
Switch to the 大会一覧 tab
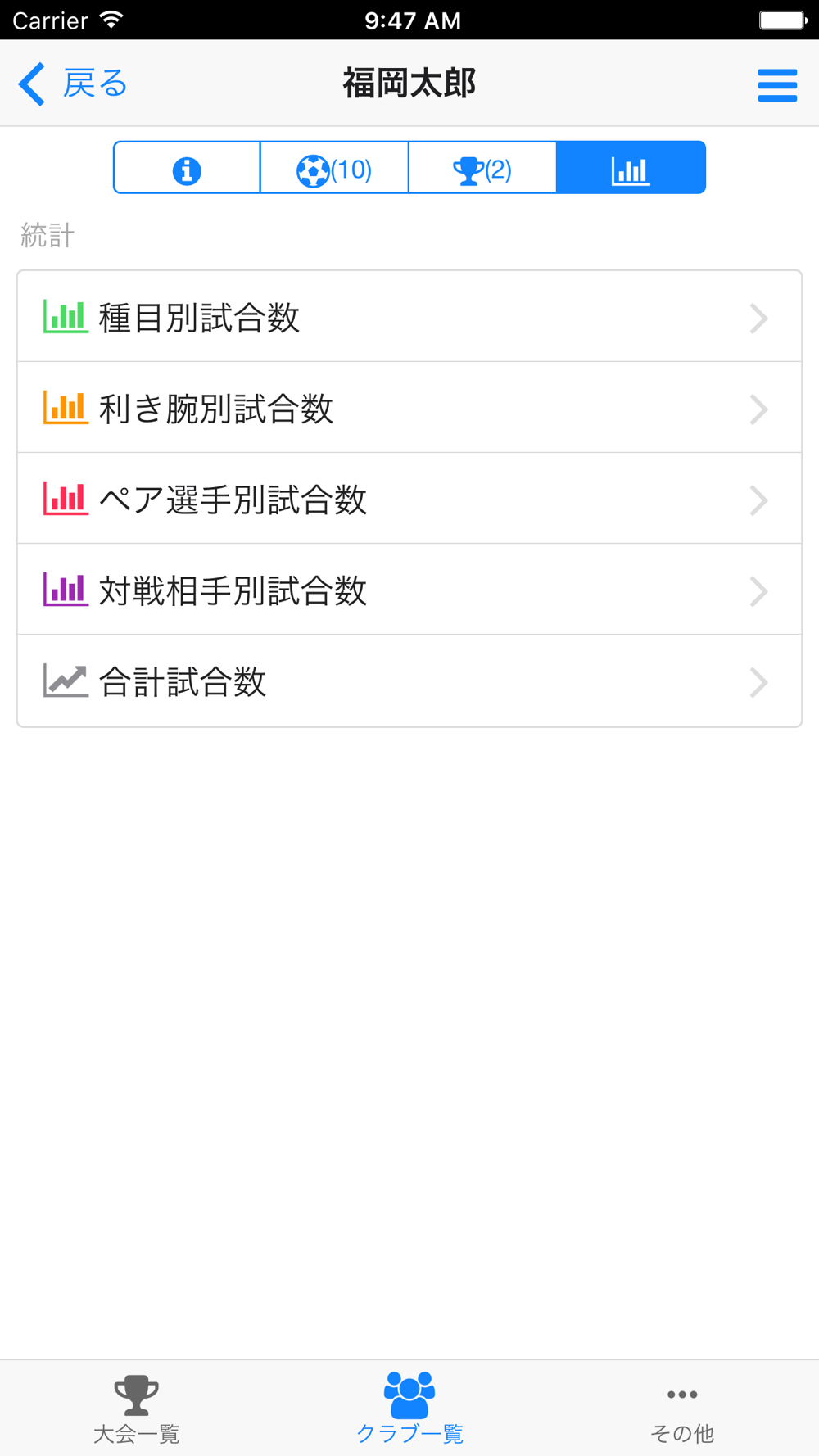click(x=137, y=1409)
